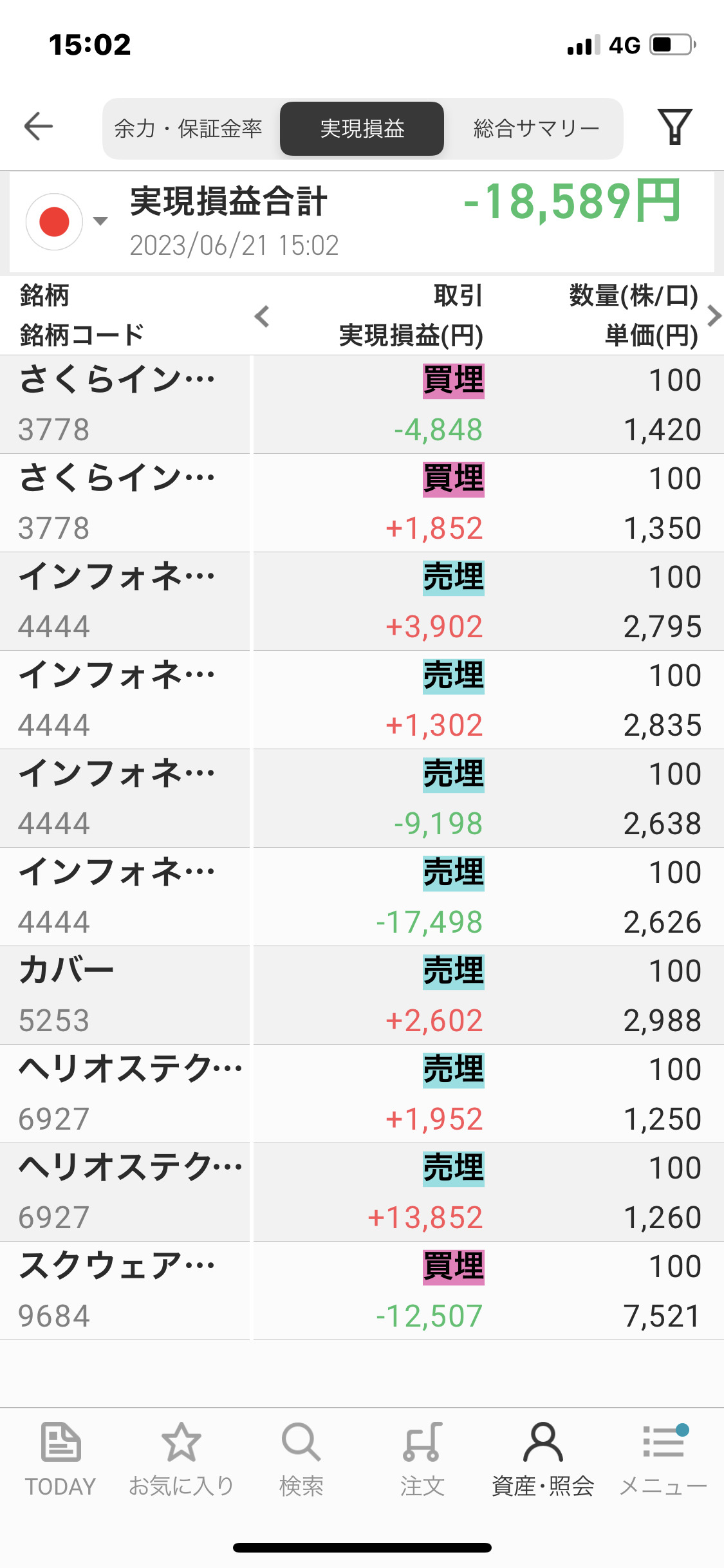Open スクウェア 9684 row
724x1568 pixels.
pos(362,1291)
